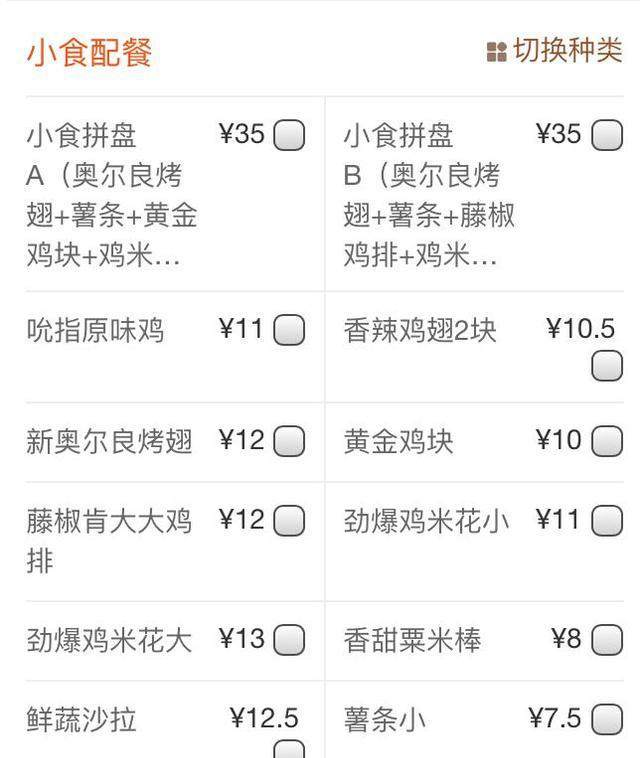
Task: Tap 切换种类 to switch category
Action: coord(555,51)
